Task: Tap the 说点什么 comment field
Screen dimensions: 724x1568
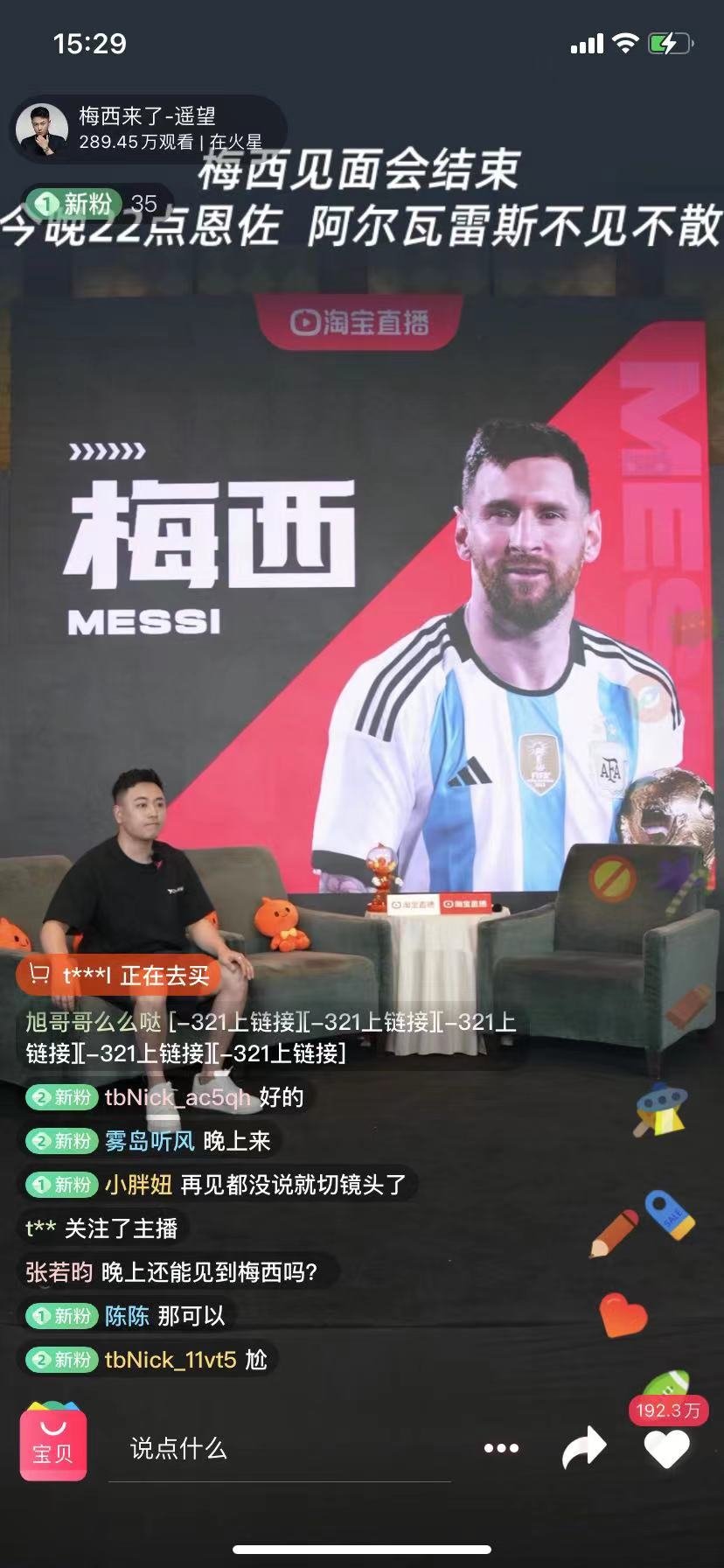Action: pos(280,1449)
